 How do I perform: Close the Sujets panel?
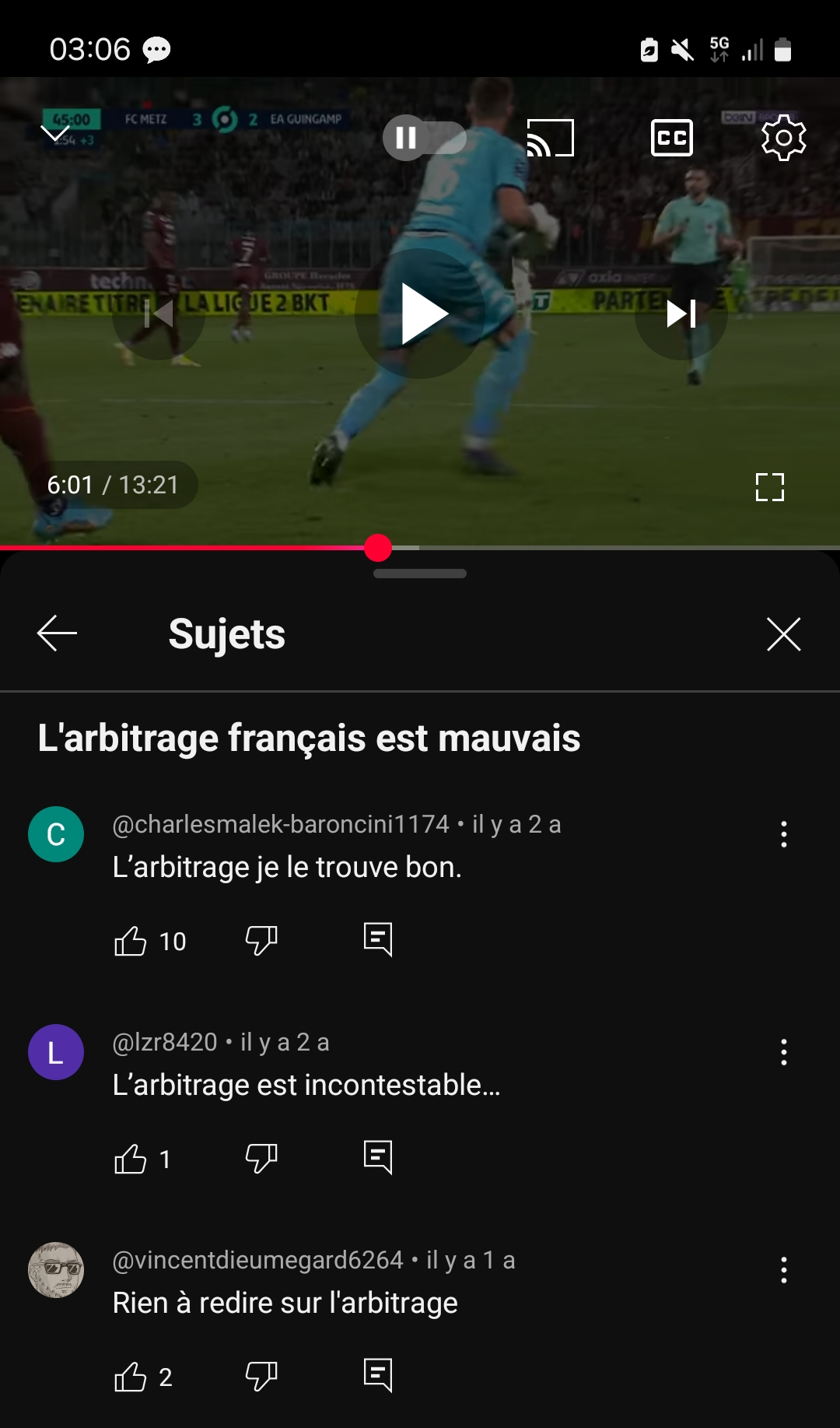click(x=783, y=633)
